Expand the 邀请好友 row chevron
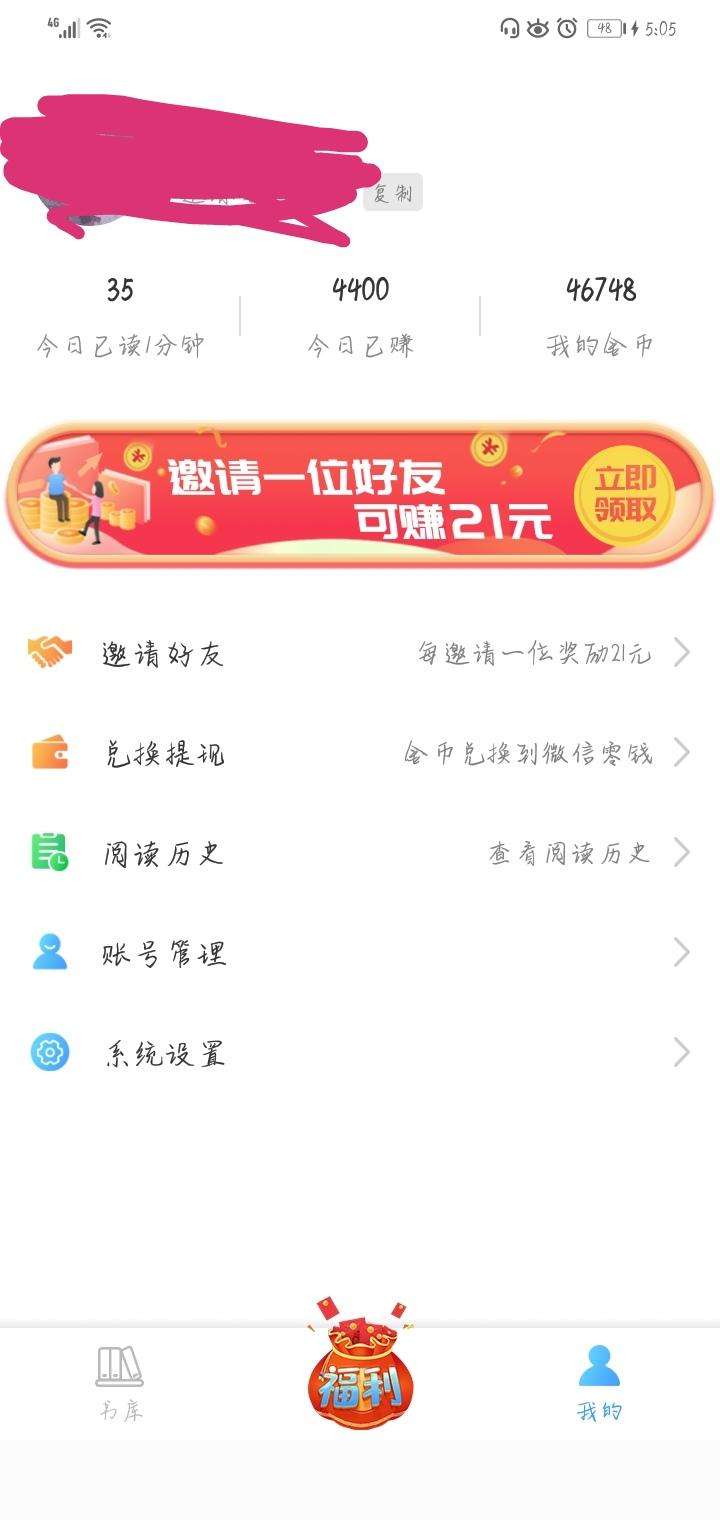 coord(683,652)
